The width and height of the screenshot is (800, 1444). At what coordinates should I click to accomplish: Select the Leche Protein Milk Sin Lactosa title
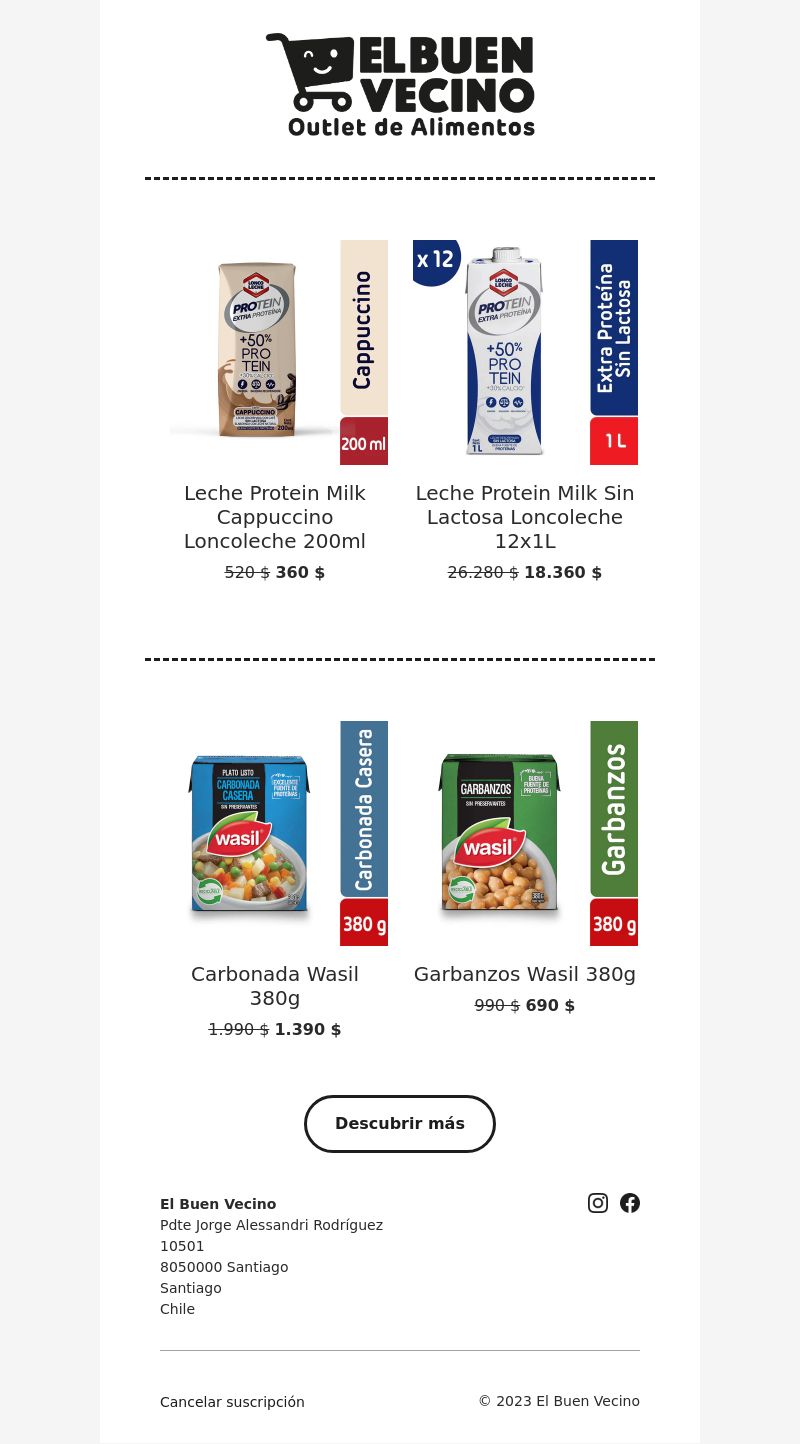click(x=525, y=517)
